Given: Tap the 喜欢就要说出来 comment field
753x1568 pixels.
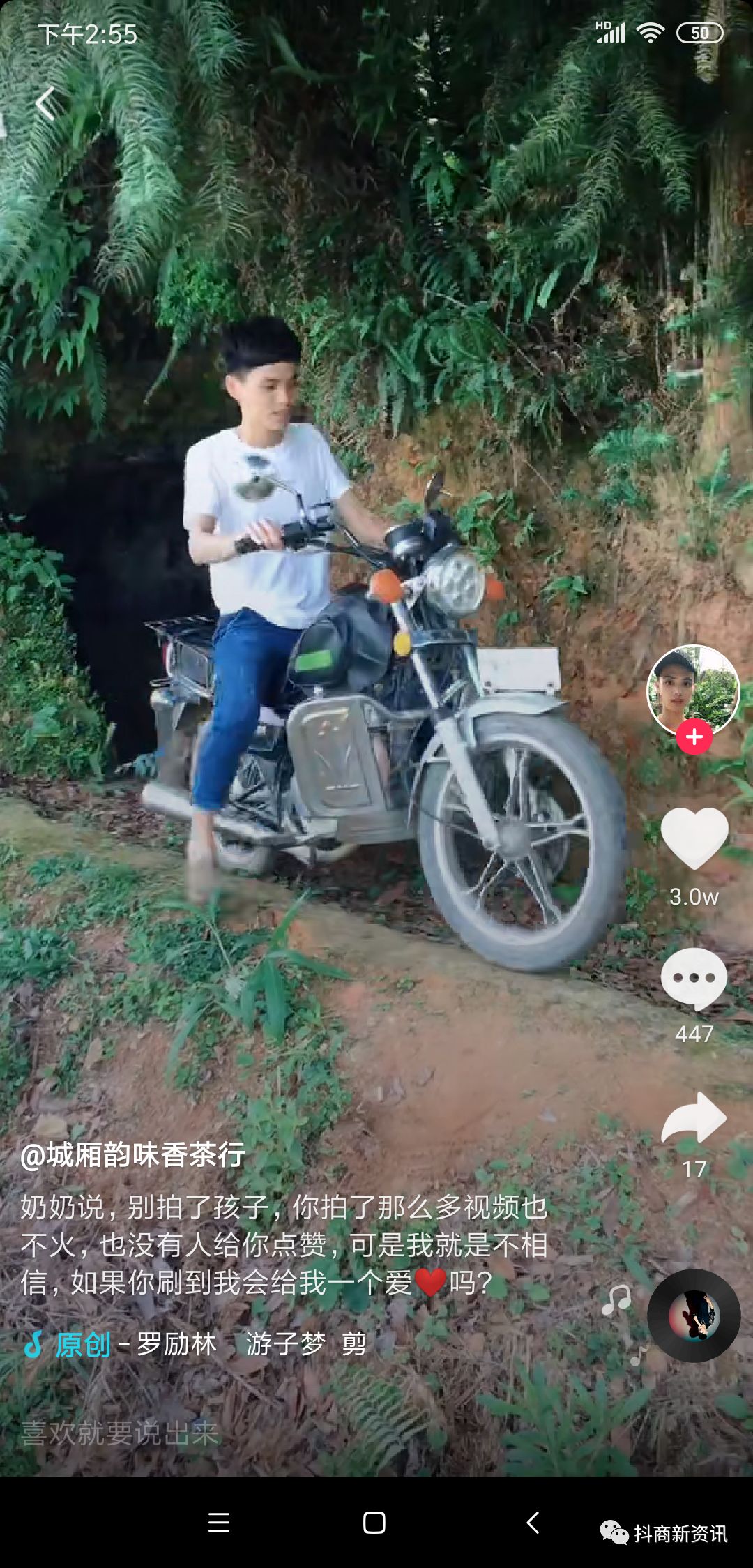Looking at the screenshot, I should [209, 1434].
